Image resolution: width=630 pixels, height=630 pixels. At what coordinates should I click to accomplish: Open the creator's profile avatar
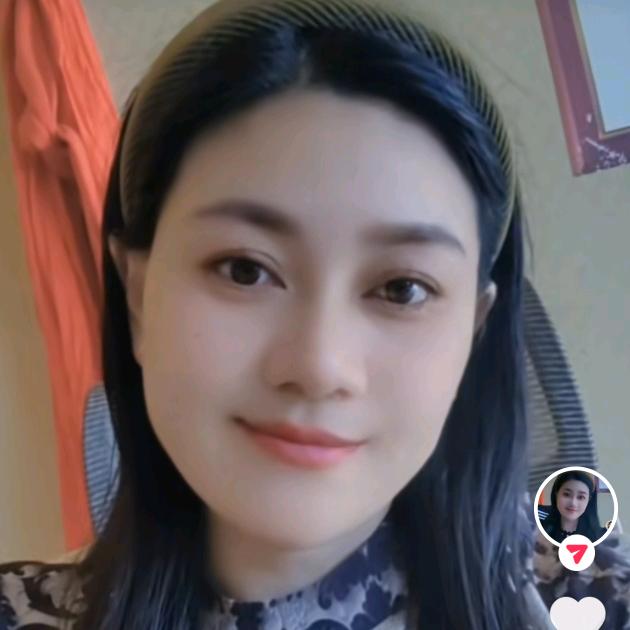pyautogui.click(x=575, y=506)
